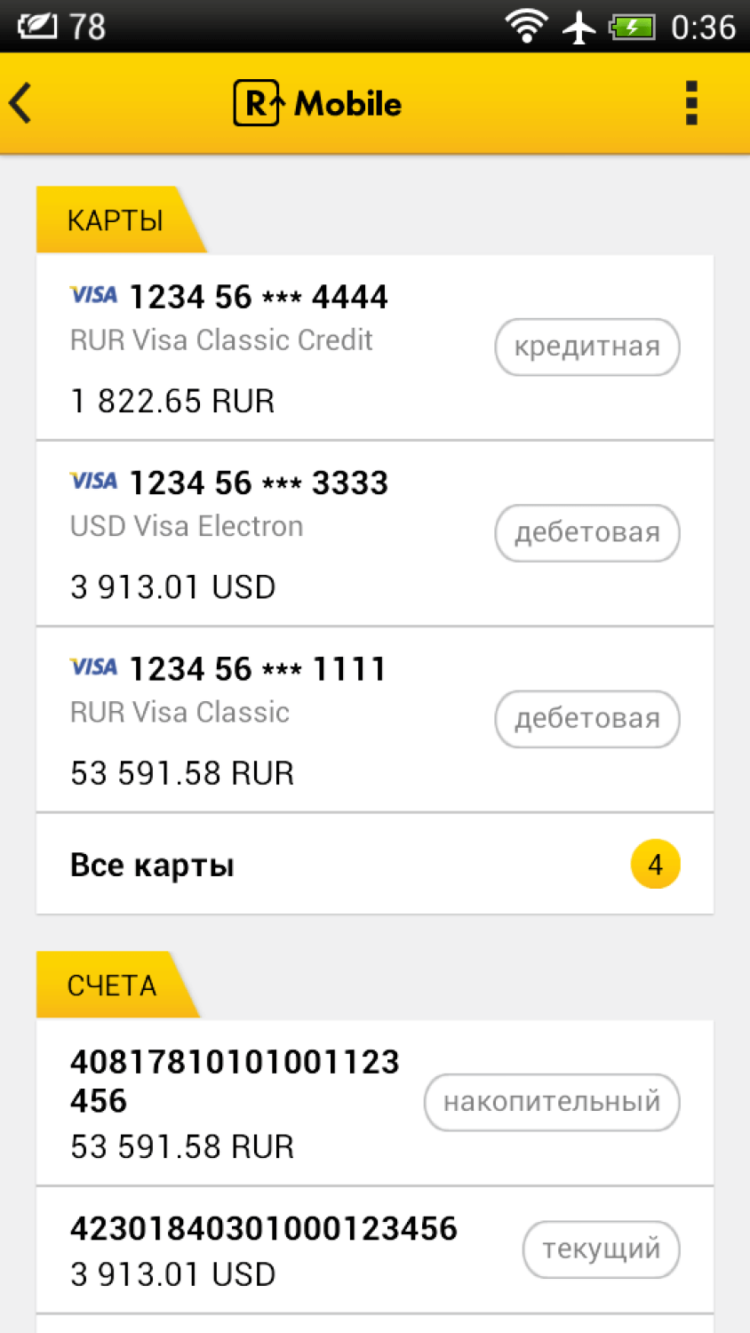Expand the СЧЕТА section header

(x=112, y=985)
